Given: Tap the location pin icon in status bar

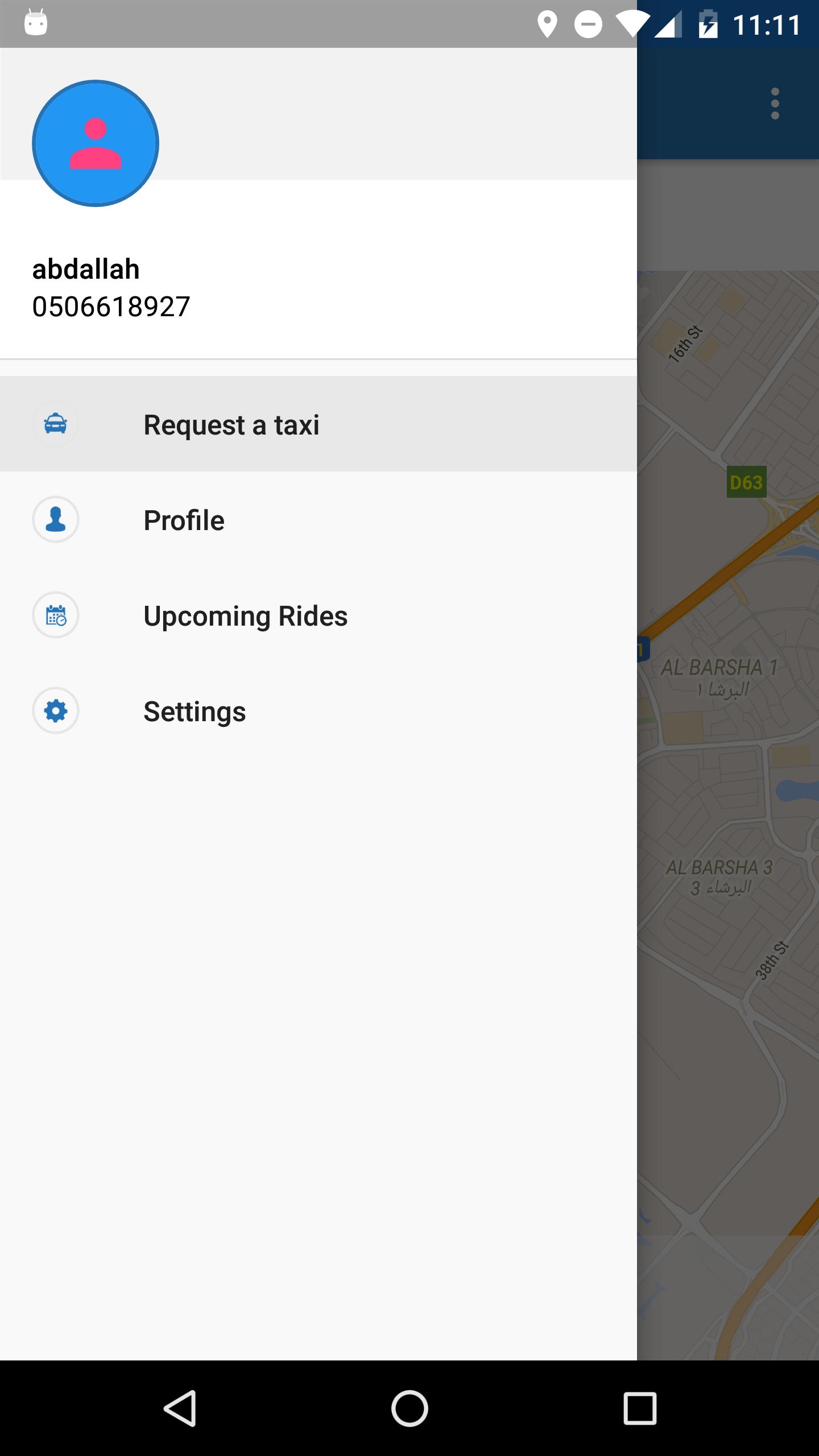Looking at the screenshot, I should (x=548, y=24).
